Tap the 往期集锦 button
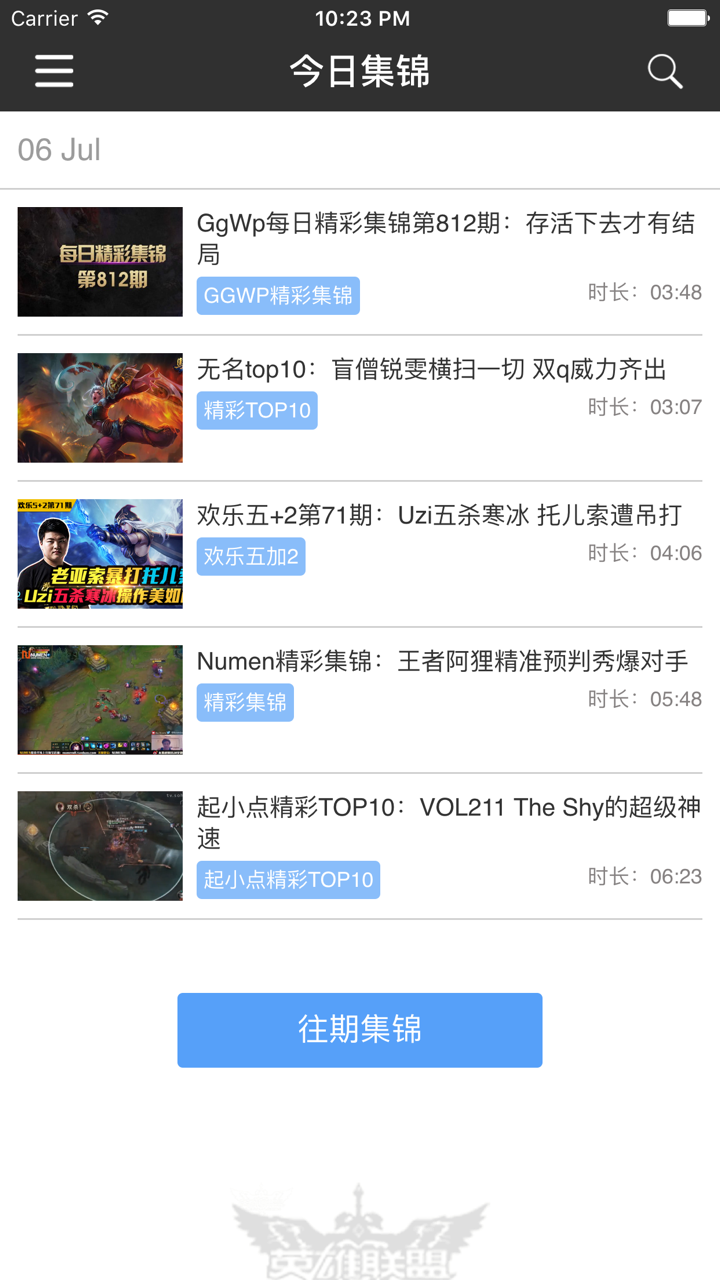720x1280 pixels. [x=360, y=1030]
